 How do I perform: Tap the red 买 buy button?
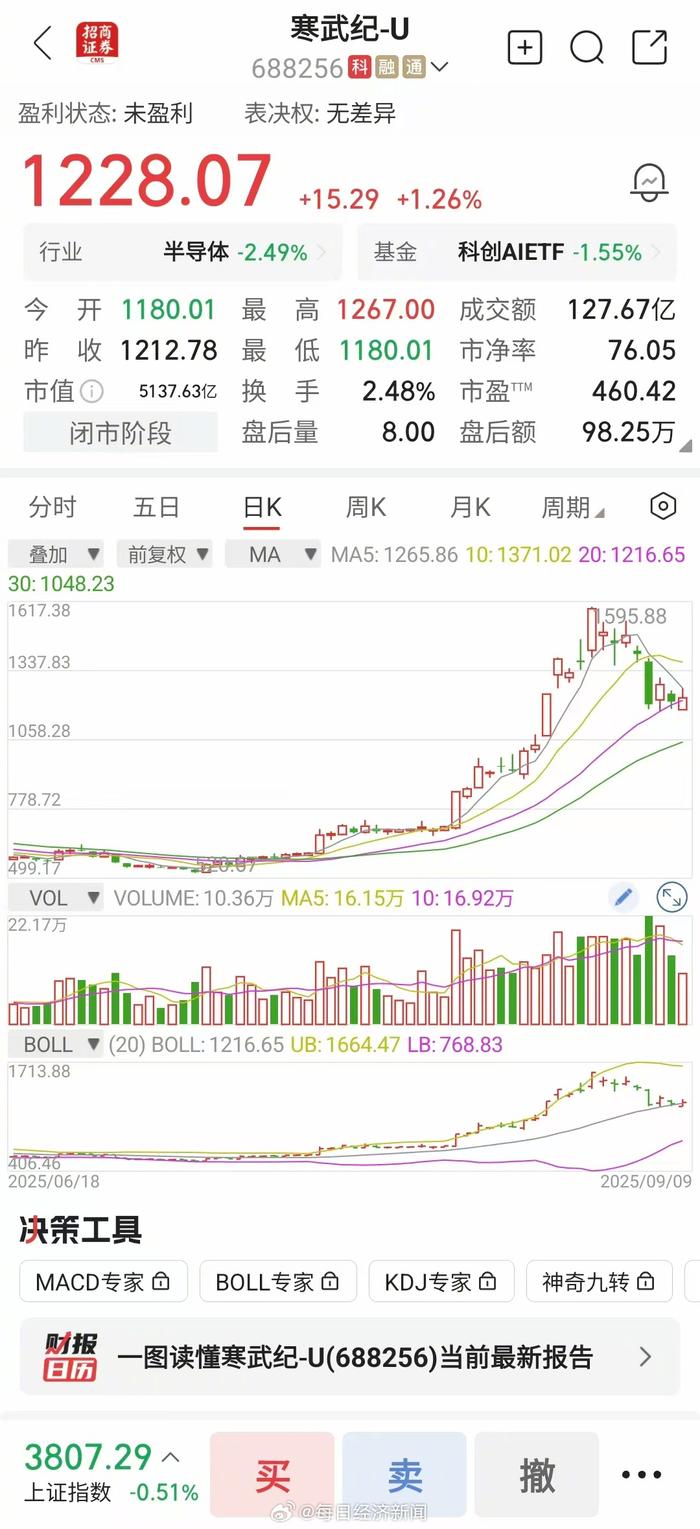pos(272,1475)
